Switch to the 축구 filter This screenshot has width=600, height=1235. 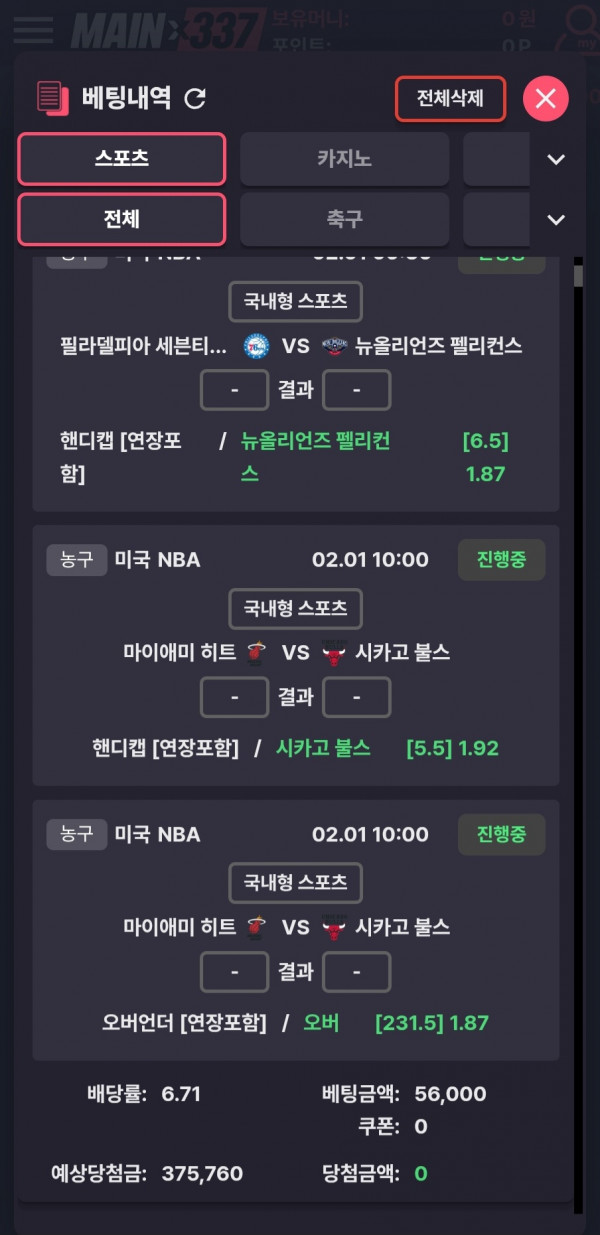coord(344,219)
